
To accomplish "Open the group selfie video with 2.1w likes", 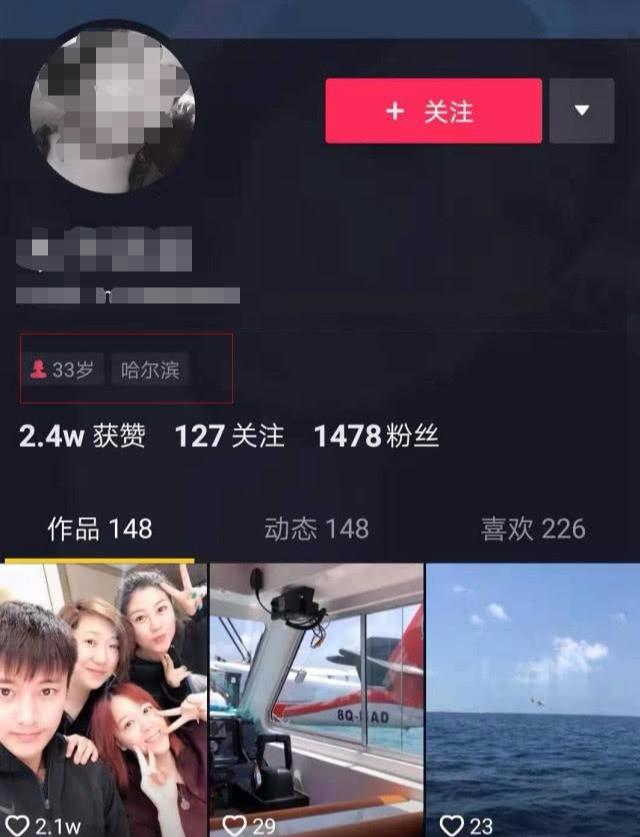I will pos(103,700).
